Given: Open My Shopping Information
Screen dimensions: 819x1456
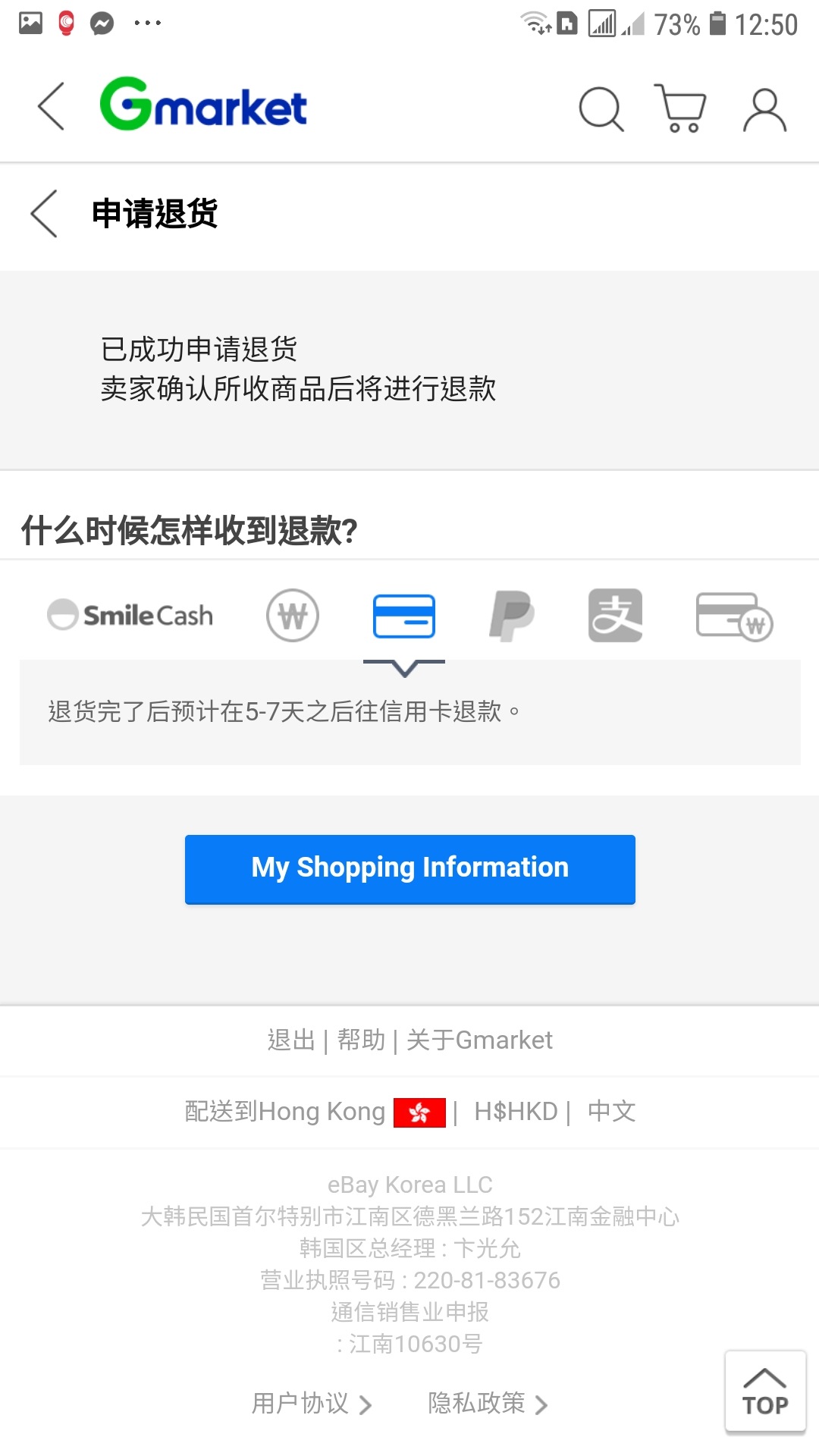Looking at the screenshot, I should [x=410, y=869].
